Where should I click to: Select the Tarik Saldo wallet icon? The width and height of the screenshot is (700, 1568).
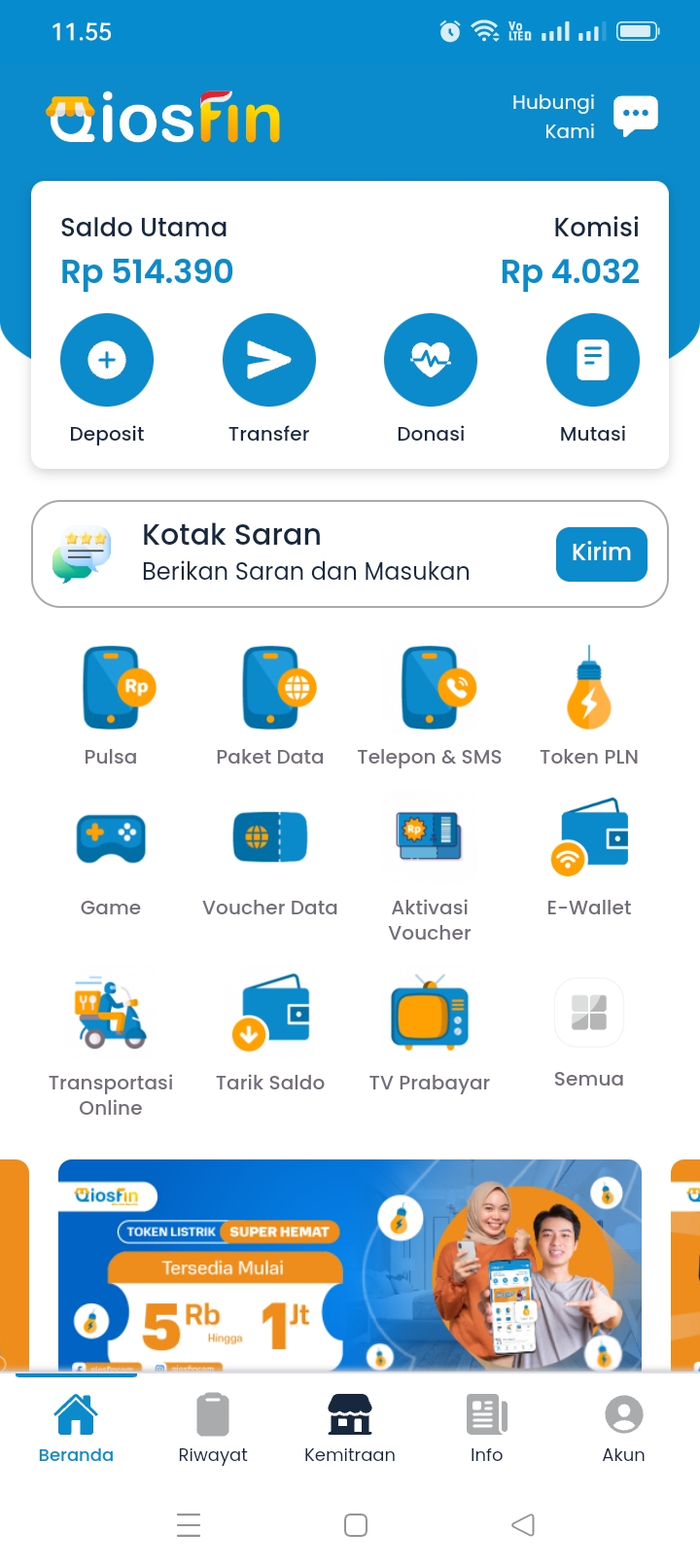(270, 1012)
